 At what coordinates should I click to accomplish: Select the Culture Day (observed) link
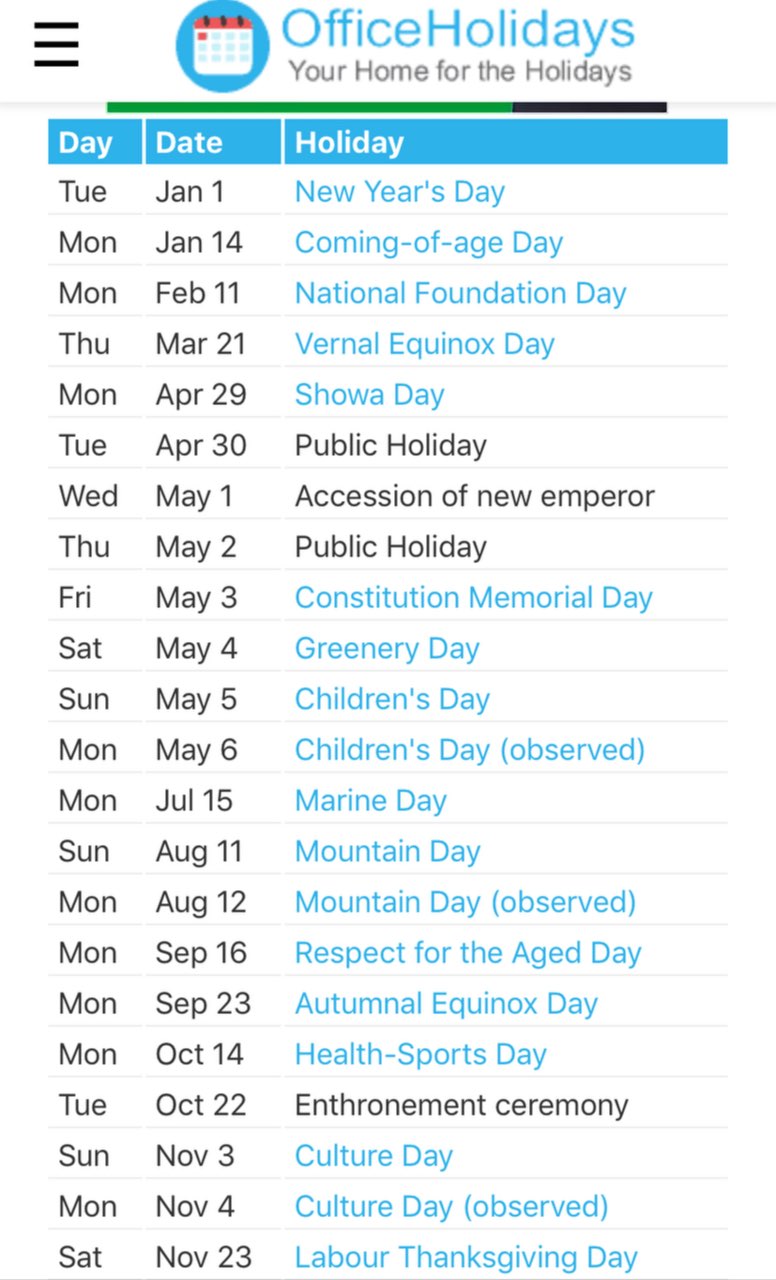tap(451, 1207)
